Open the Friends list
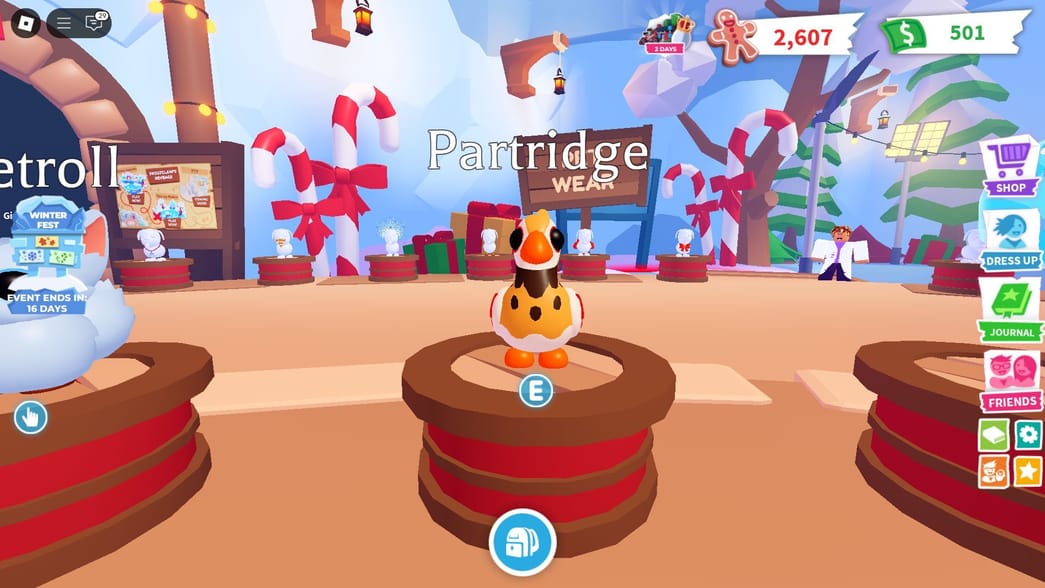The height and width of the screenshot is (588, 1045). coord(1010,380)
